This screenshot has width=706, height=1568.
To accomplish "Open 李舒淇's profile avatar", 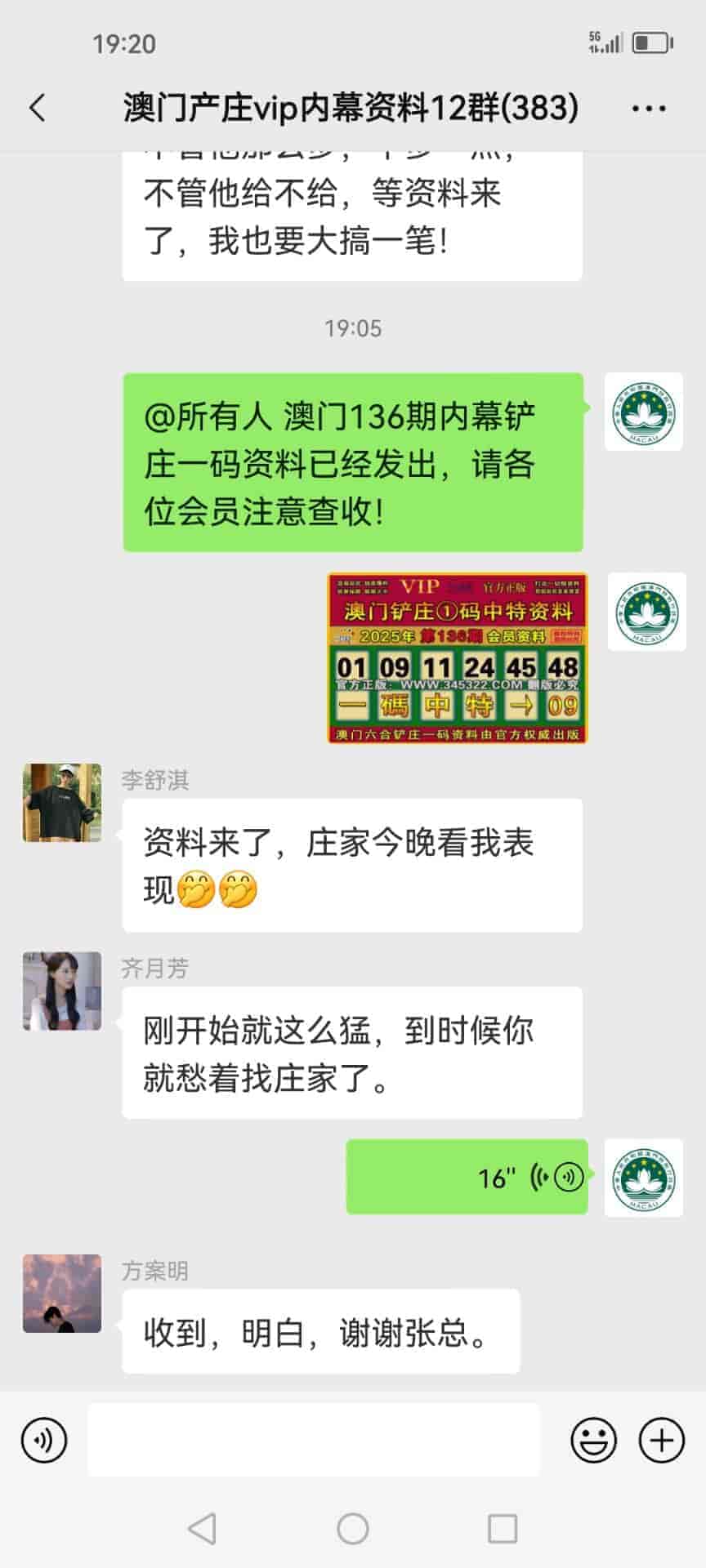I will point(62,803).
